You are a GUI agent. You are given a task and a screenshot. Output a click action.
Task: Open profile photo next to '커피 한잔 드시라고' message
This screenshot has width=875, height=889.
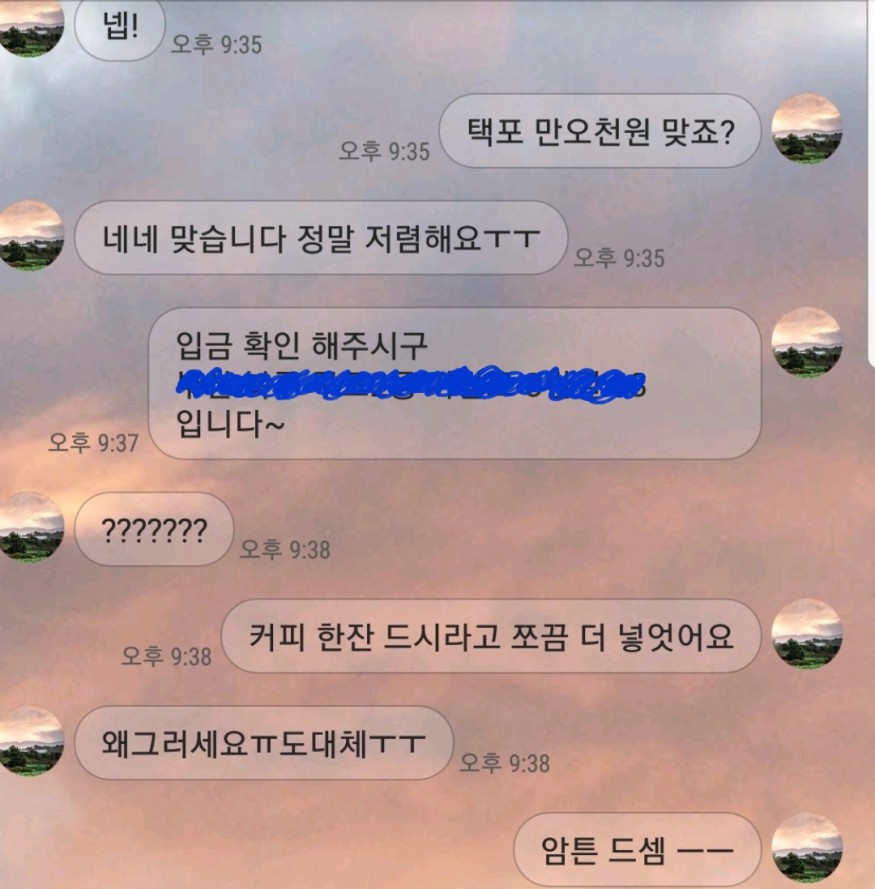(x=807, y=634)
